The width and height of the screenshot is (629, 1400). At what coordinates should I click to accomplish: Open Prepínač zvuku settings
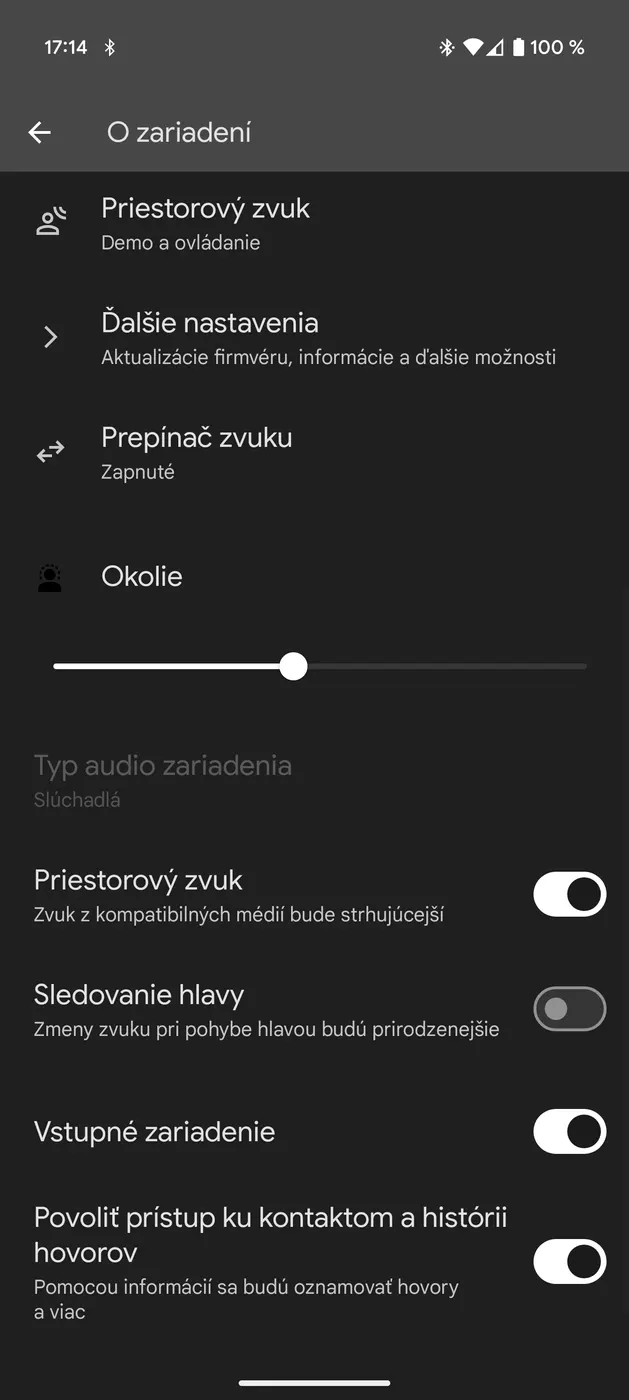click(196, 452)
